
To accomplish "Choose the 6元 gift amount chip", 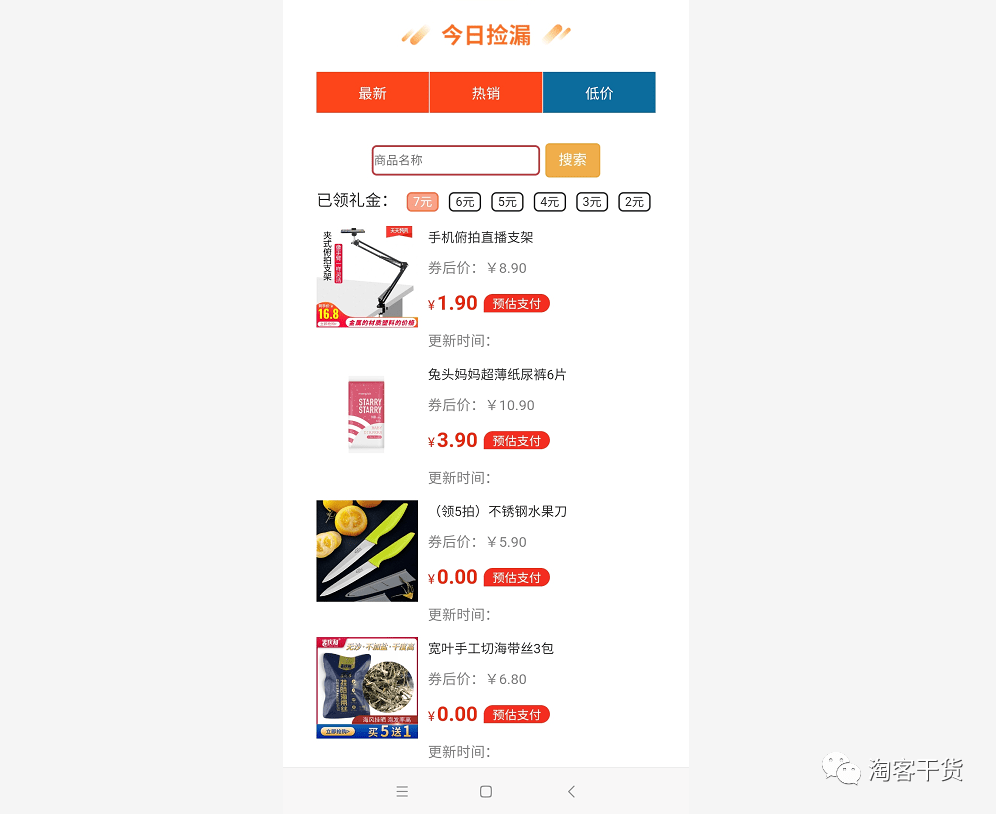I will click(x=465, y=202).
